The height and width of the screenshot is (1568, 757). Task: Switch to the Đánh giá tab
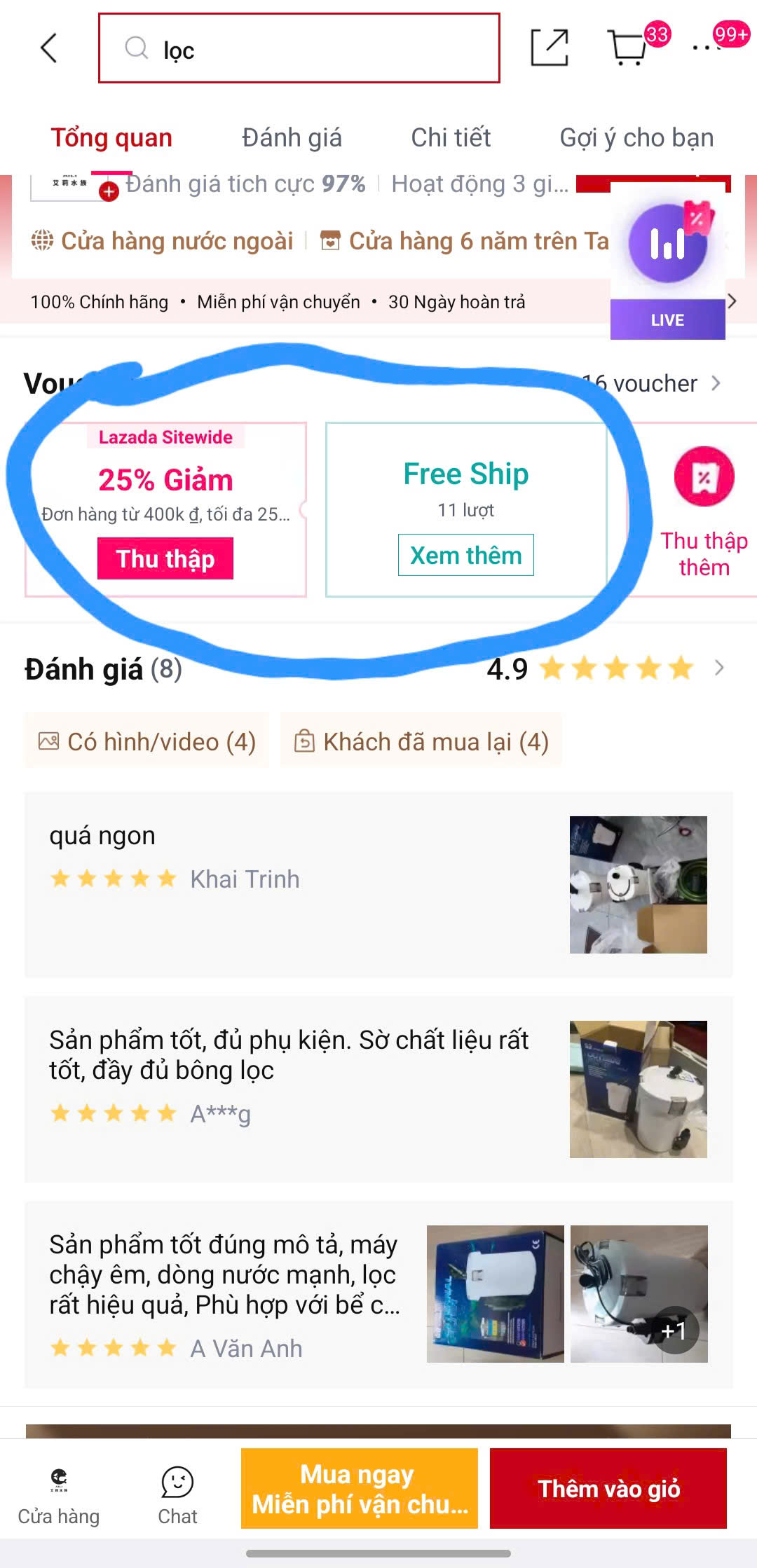(292, 137)
